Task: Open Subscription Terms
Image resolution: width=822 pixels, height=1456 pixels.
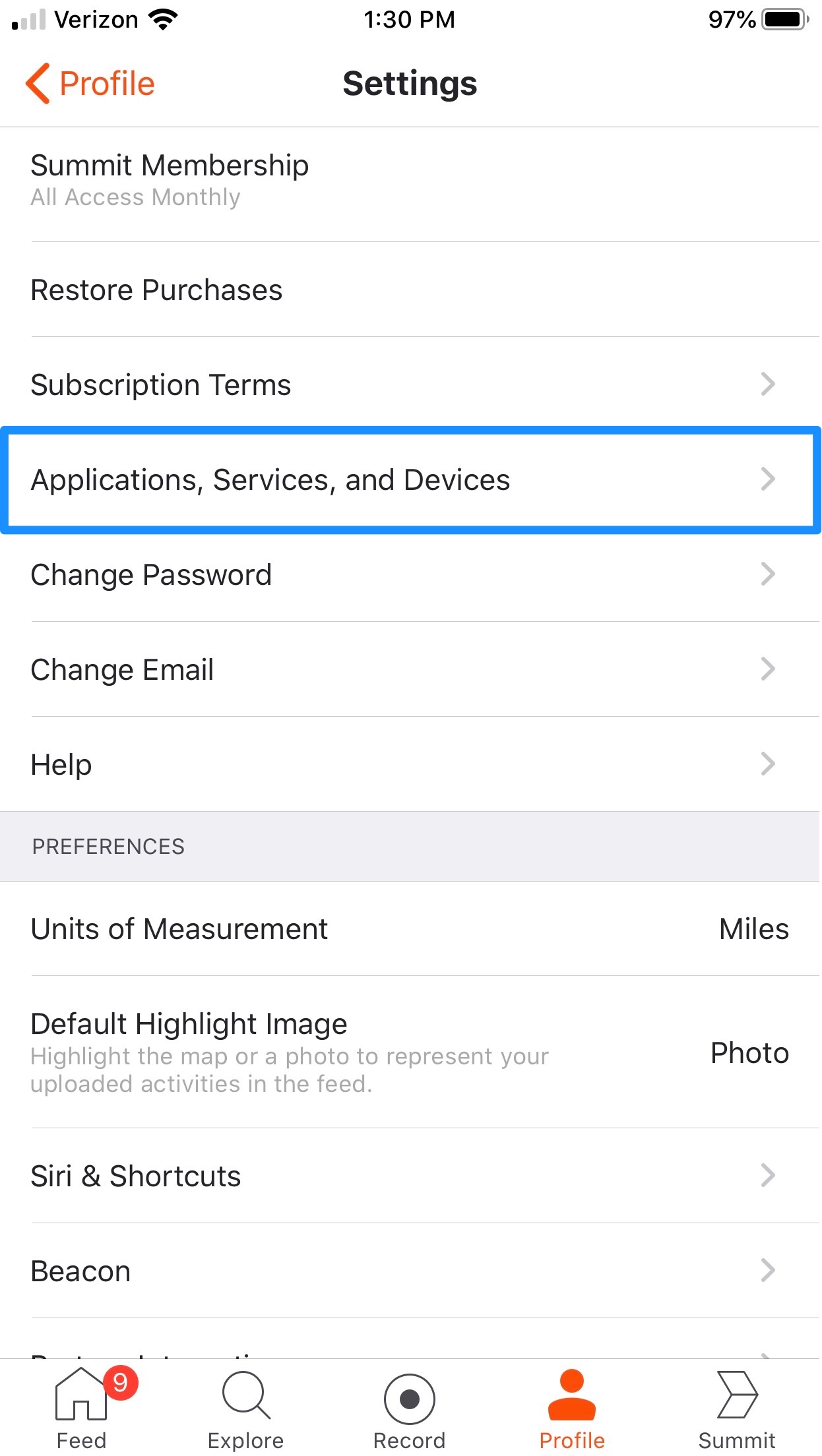Action: pos(410,384)
